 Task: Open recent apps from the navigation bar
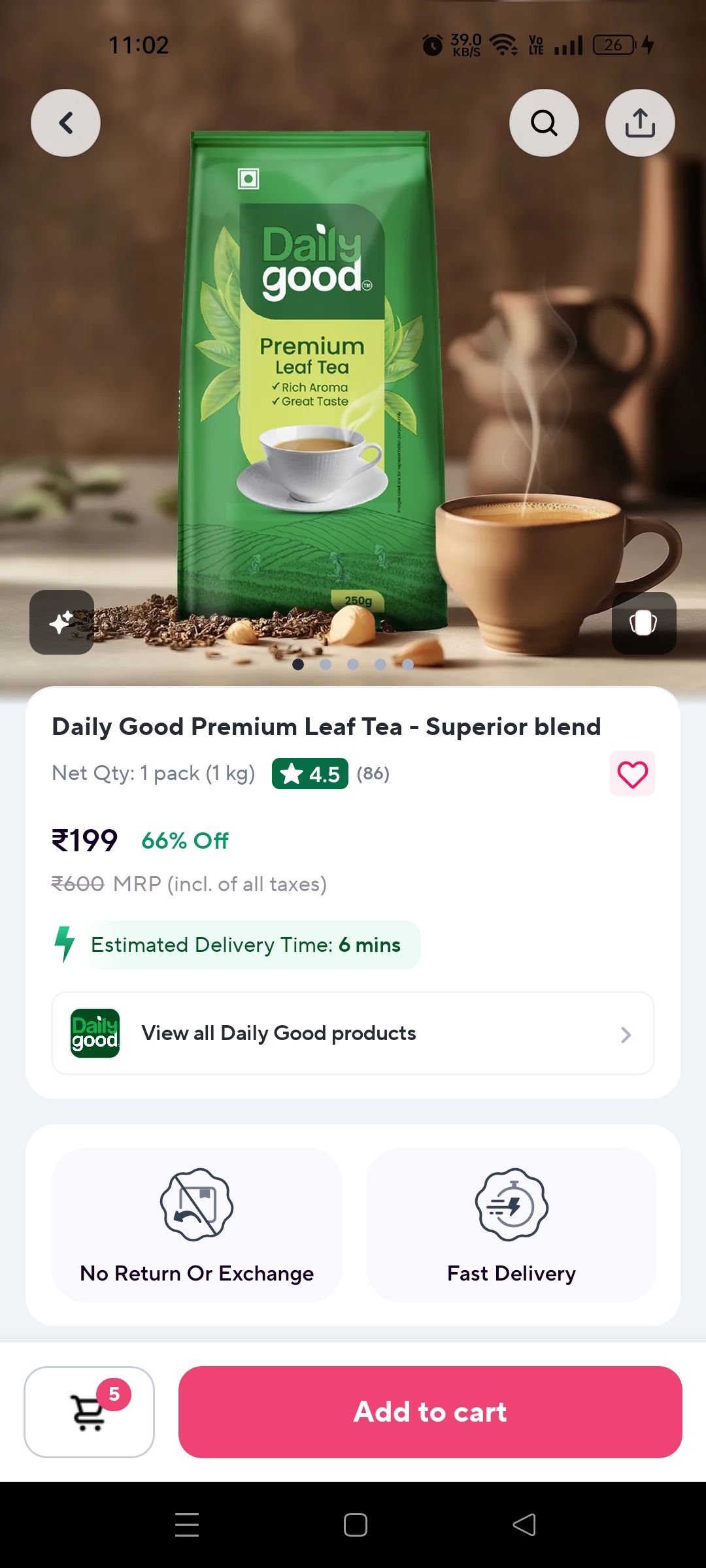187,1525
